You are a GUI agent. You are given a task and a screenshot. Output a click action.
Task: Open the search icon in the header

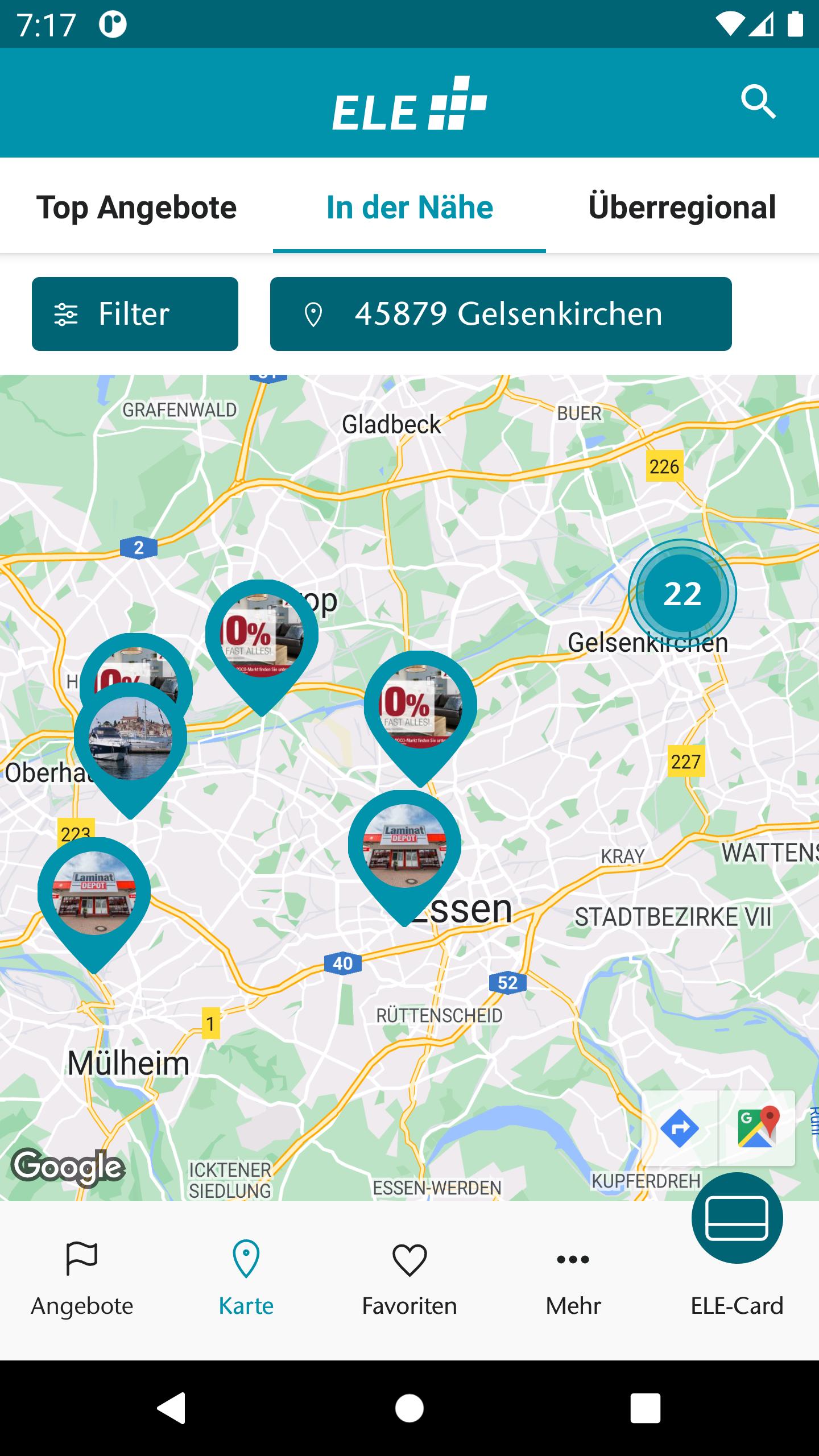(x=758, y=102)
